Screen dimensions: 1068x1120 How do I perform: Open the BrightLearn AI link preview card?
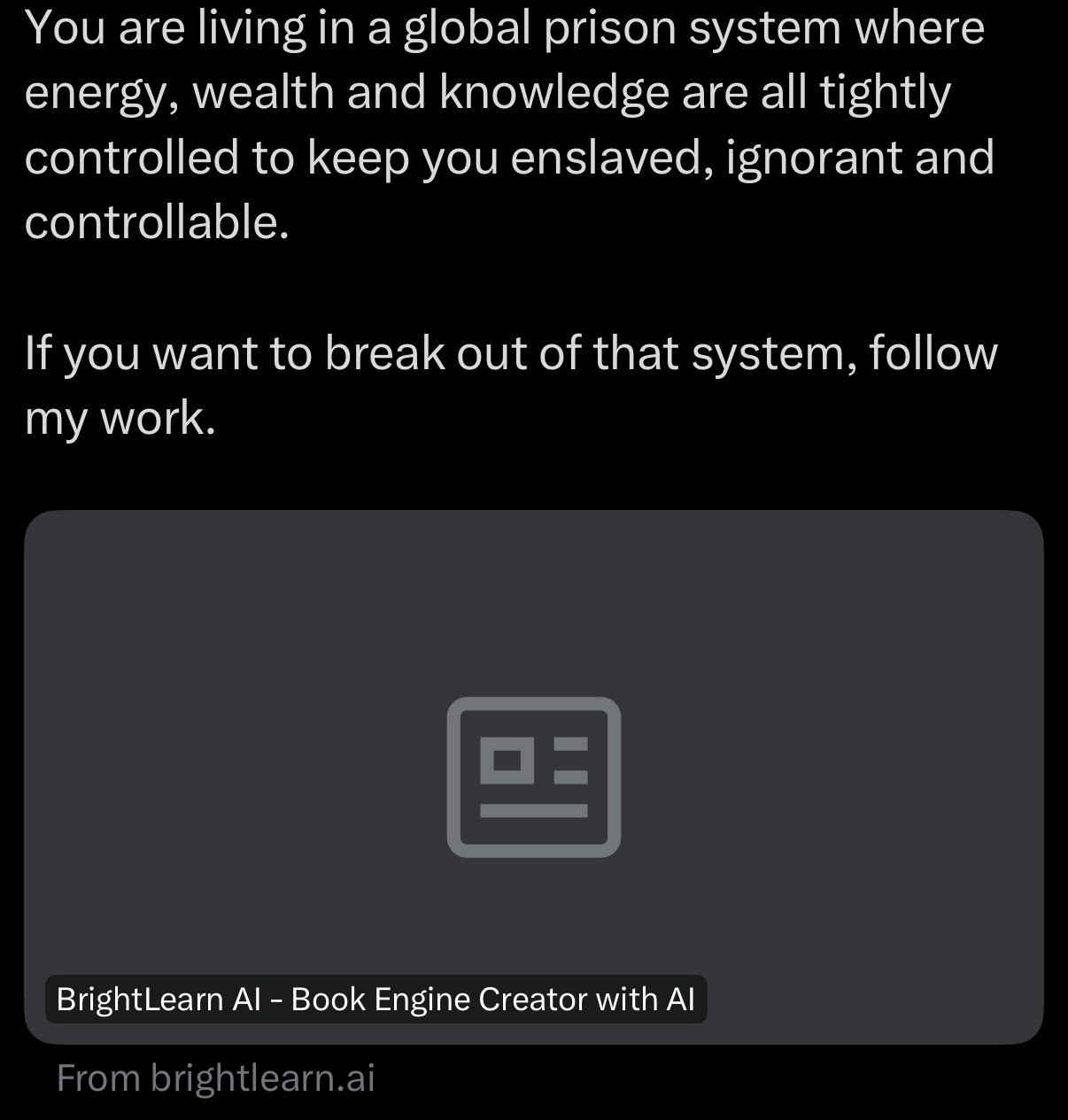(x=533, y=776)
